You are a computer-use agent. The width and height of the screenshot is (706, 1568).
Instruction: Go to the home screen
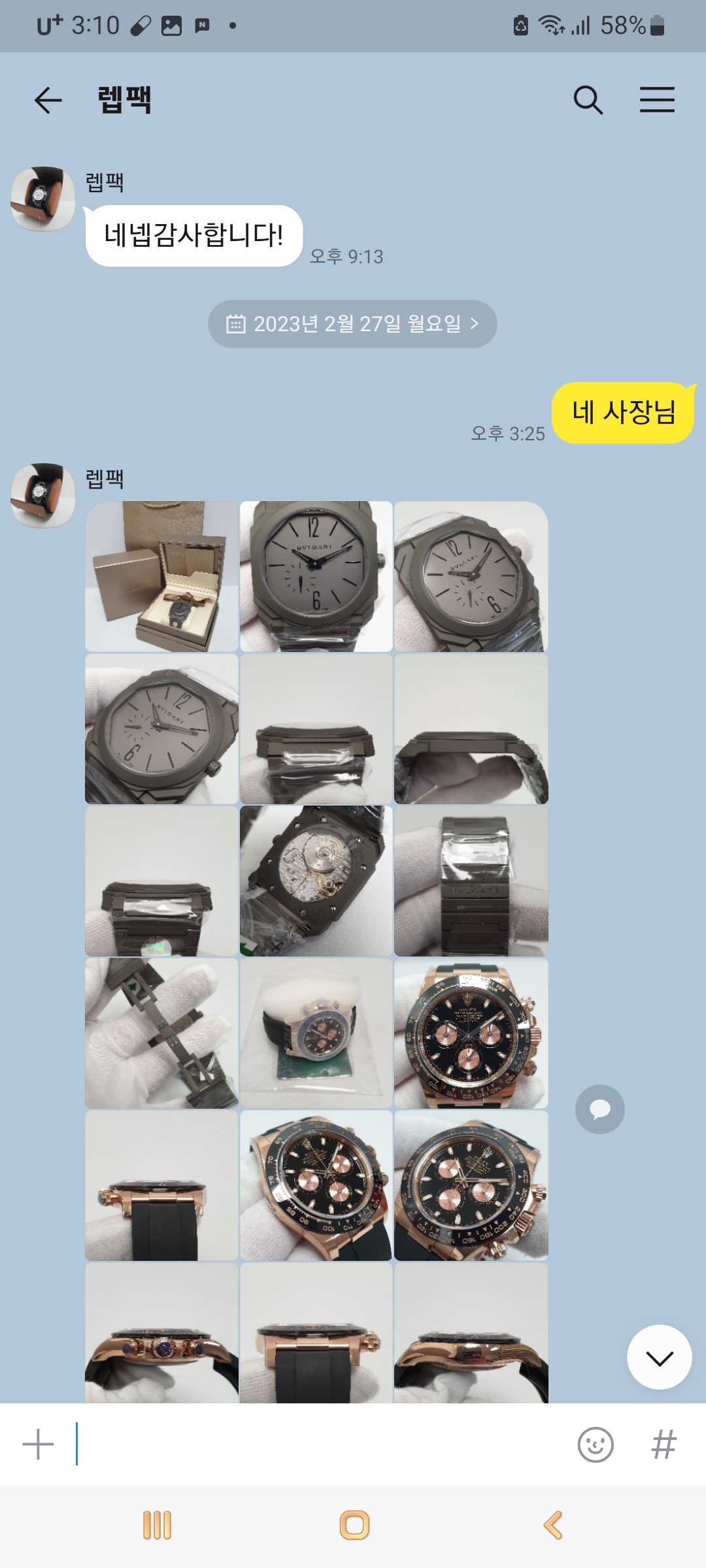click(x=354, y=1526)
